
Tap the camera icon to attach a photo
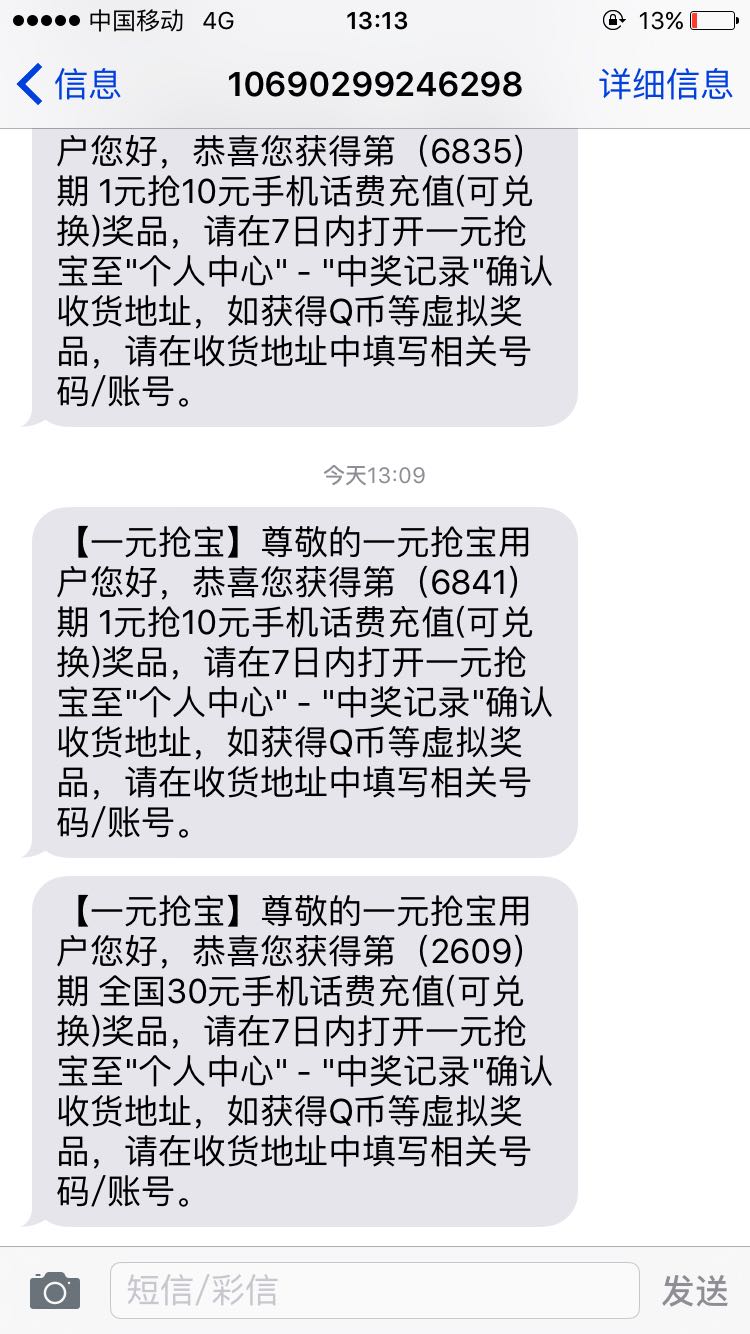pos(54,1291)
